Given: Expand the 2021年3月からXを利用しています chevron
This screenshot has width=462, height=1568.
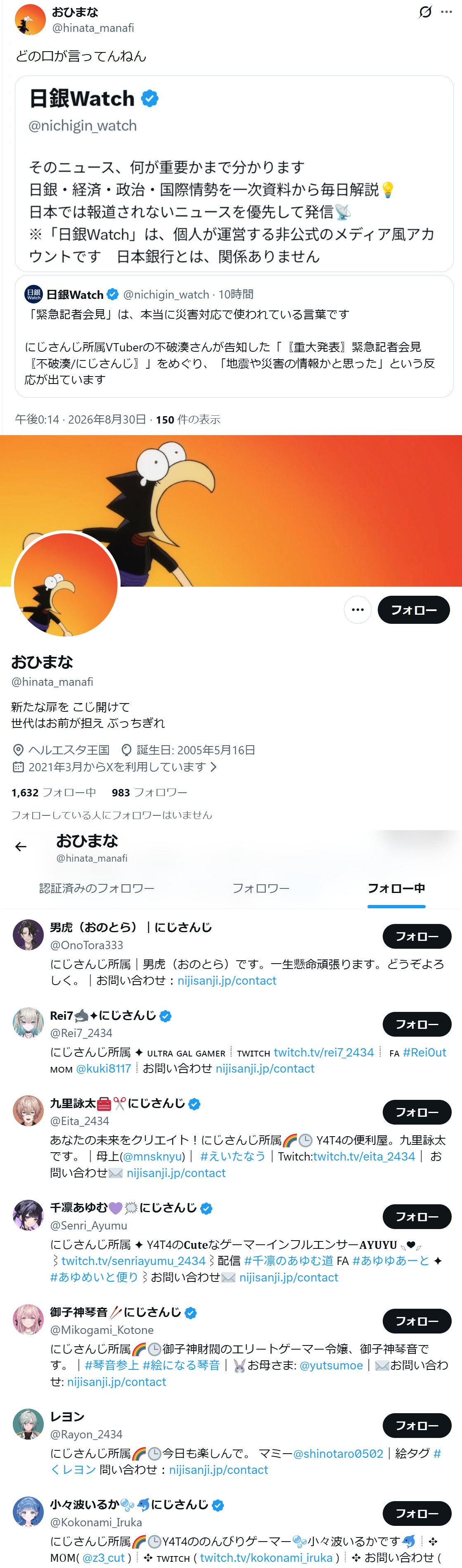Looking at the screenshot, I should [x=213, y=767].
